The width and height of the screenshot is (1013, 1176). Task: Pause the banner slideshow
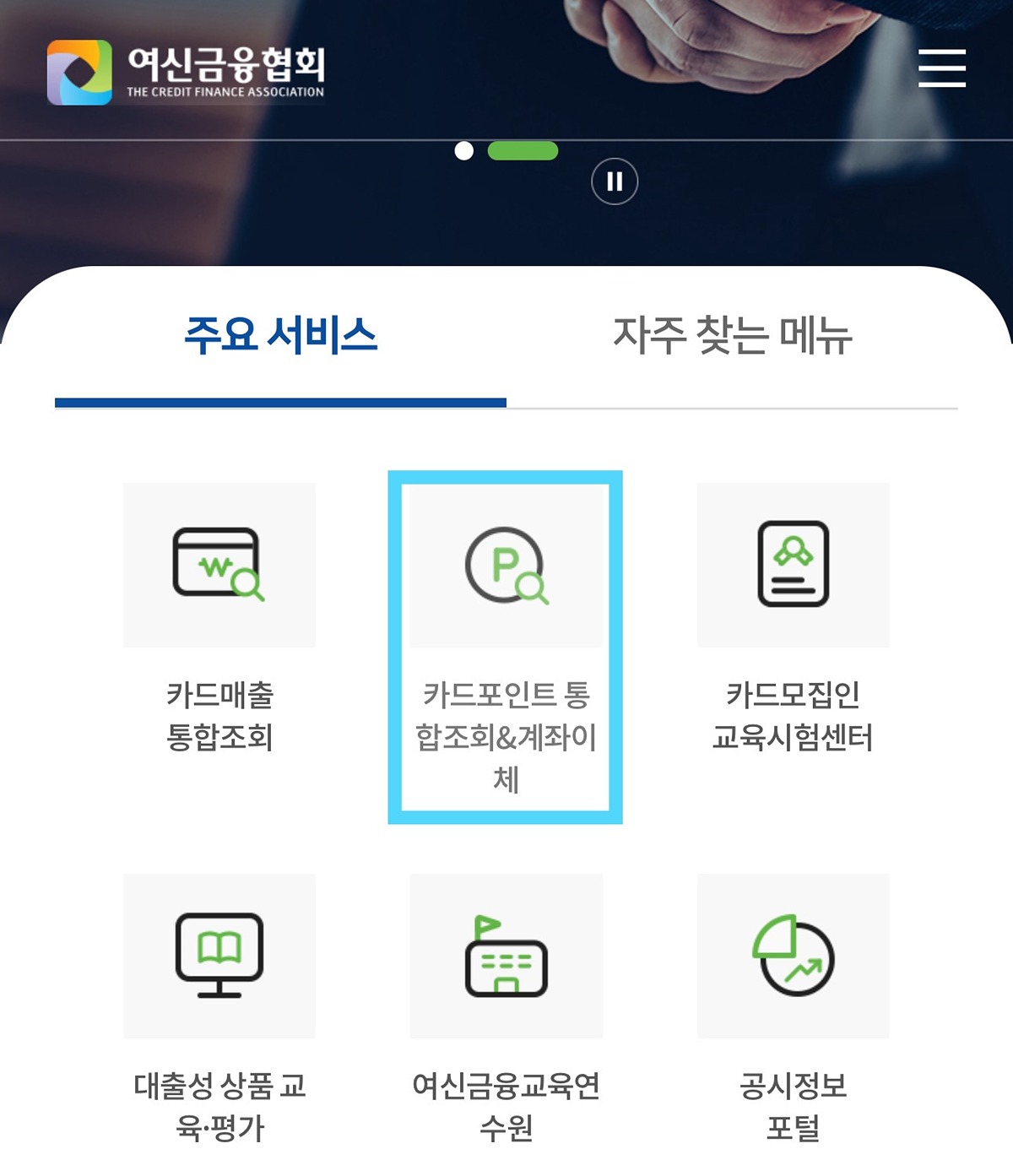point(614,182)
